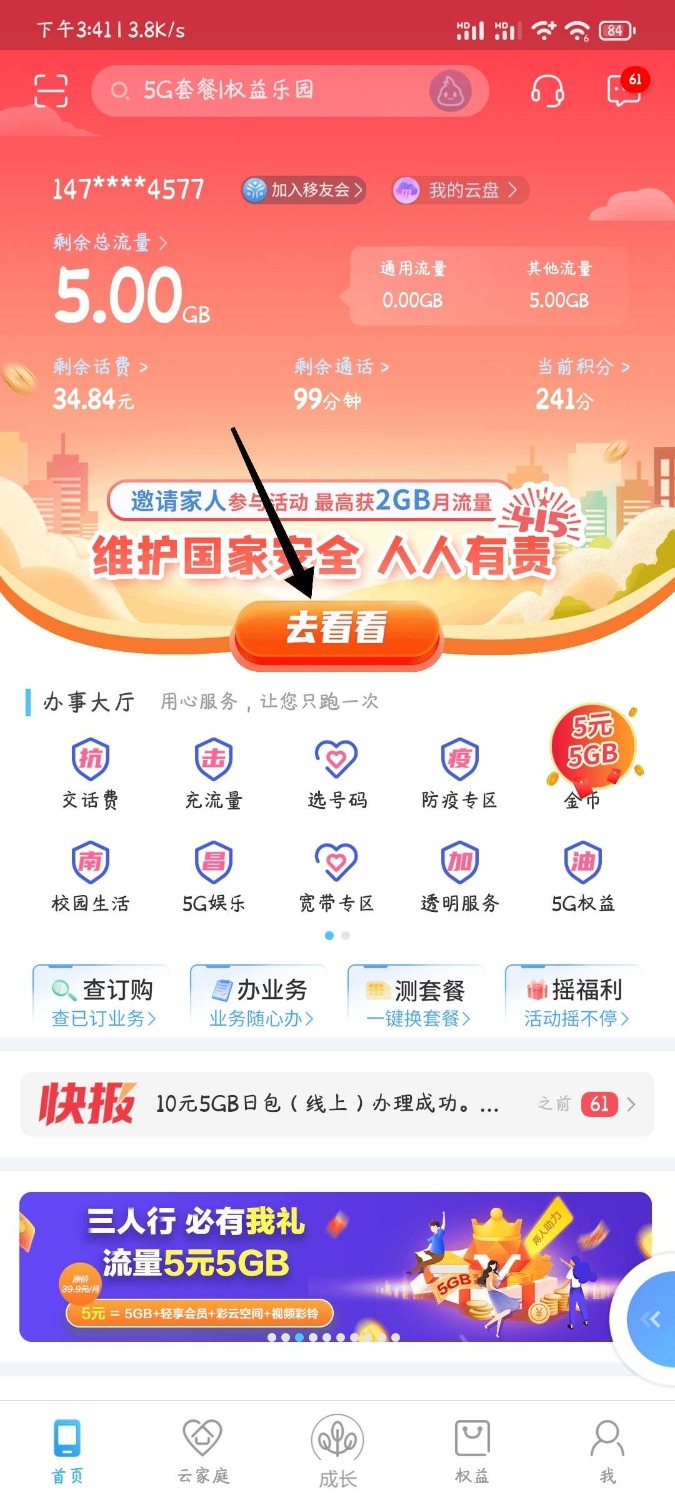This screenshot has height=1500, width=675.
Task: Open 交话费 service
Action: pos(90,775)
